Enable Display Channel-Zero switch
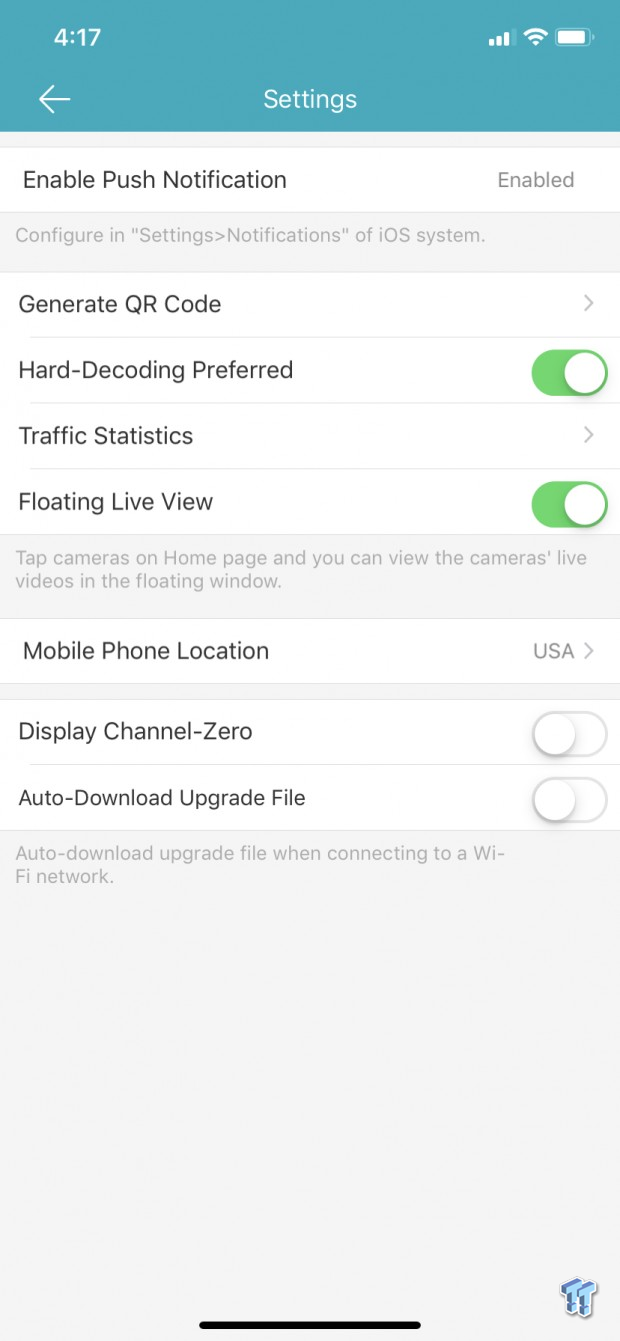The image size is (620, 1341). 568,734
